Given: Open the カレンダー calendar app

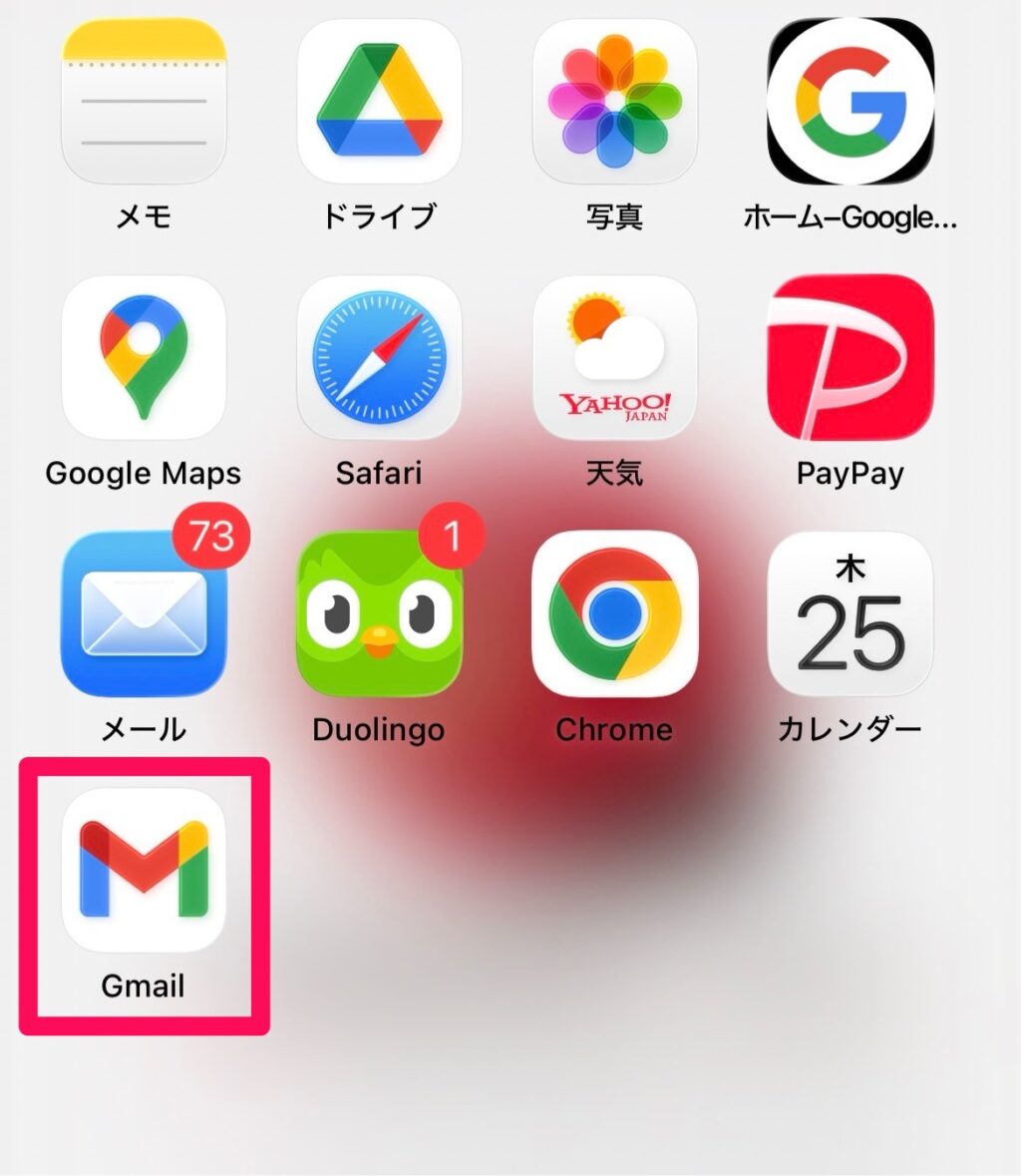Looking at the screenshot, I should pyautogui.click(x=850, y=613).
